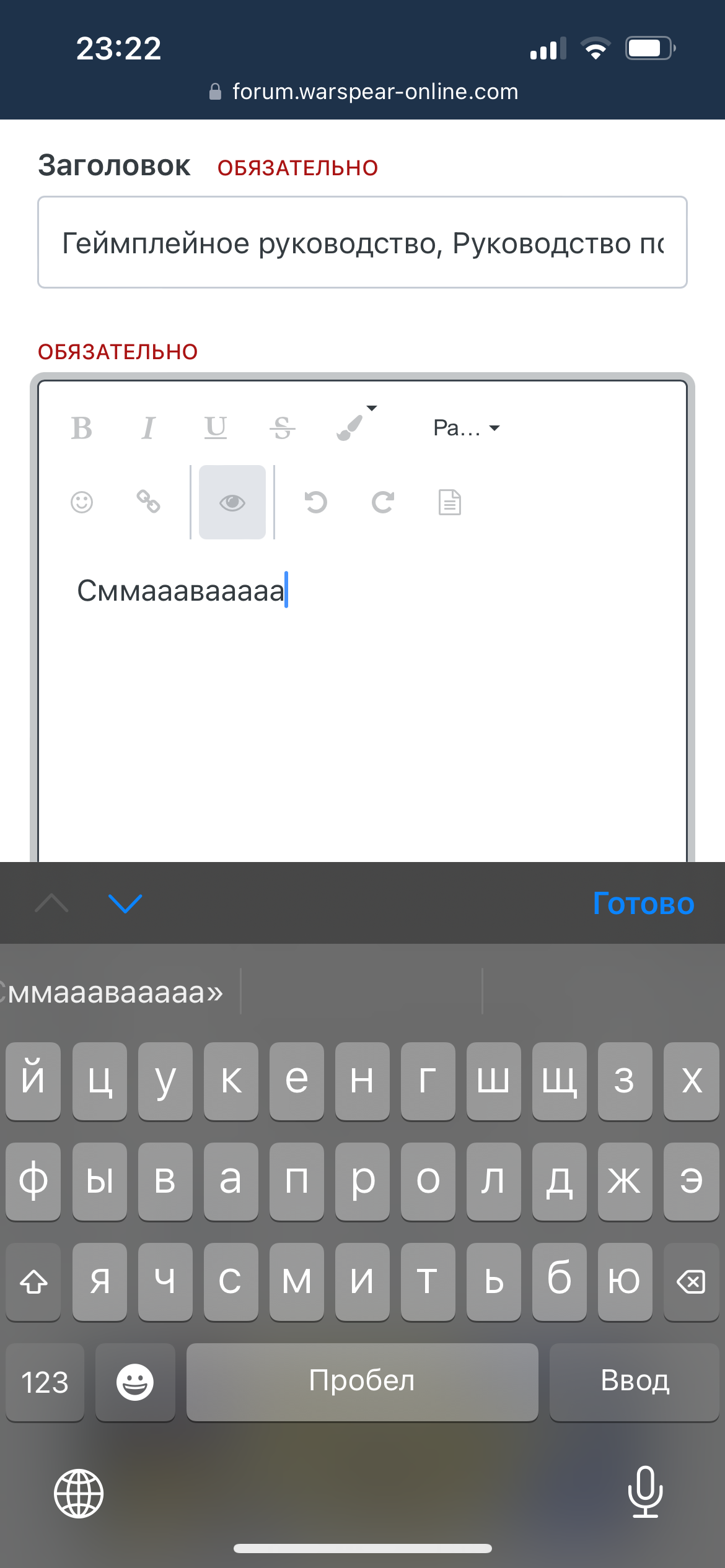Expand the font size dropdown
The height and width of the screenshot is (1568, 725).
coord(466,428)
